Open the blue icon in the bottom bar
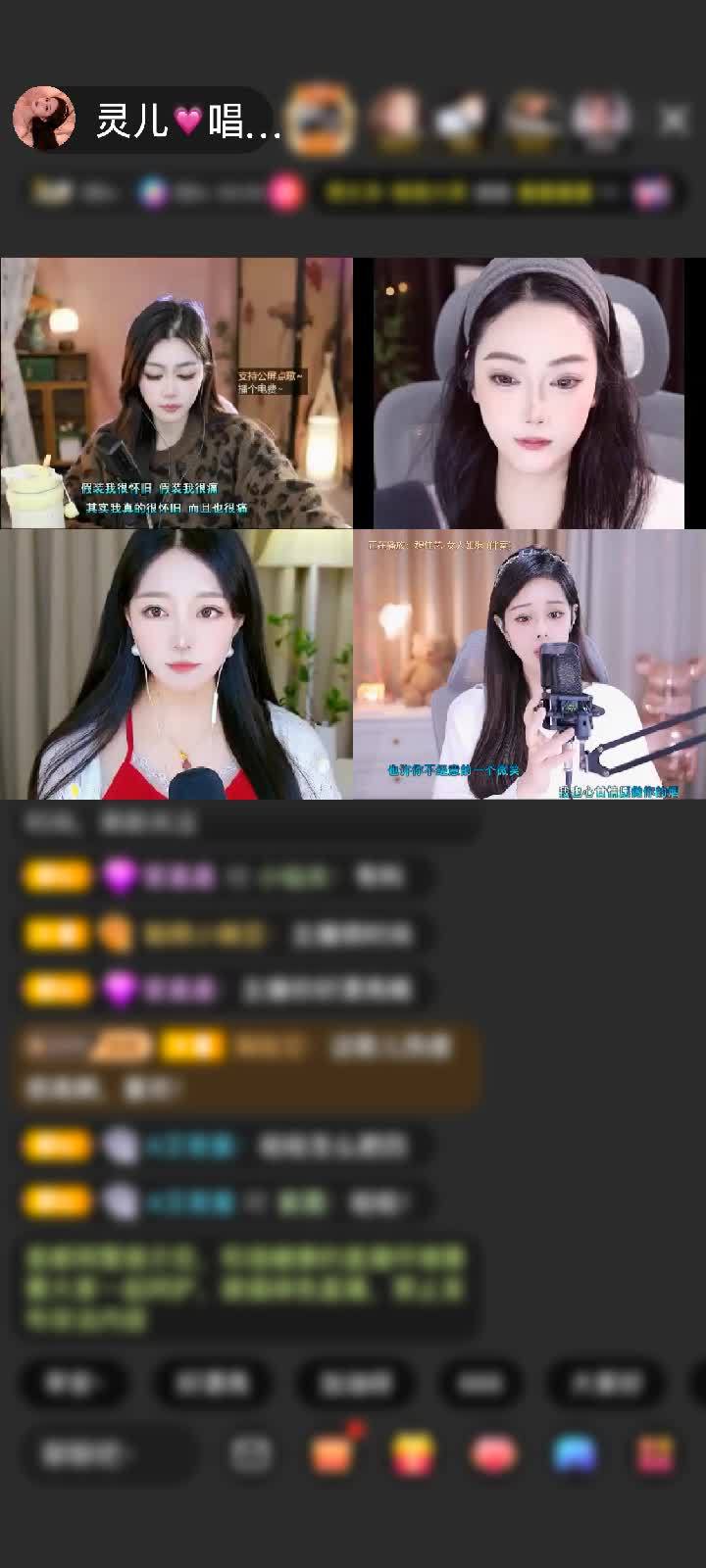The height and width of the screenshot is (1568, 706). 575,1454
